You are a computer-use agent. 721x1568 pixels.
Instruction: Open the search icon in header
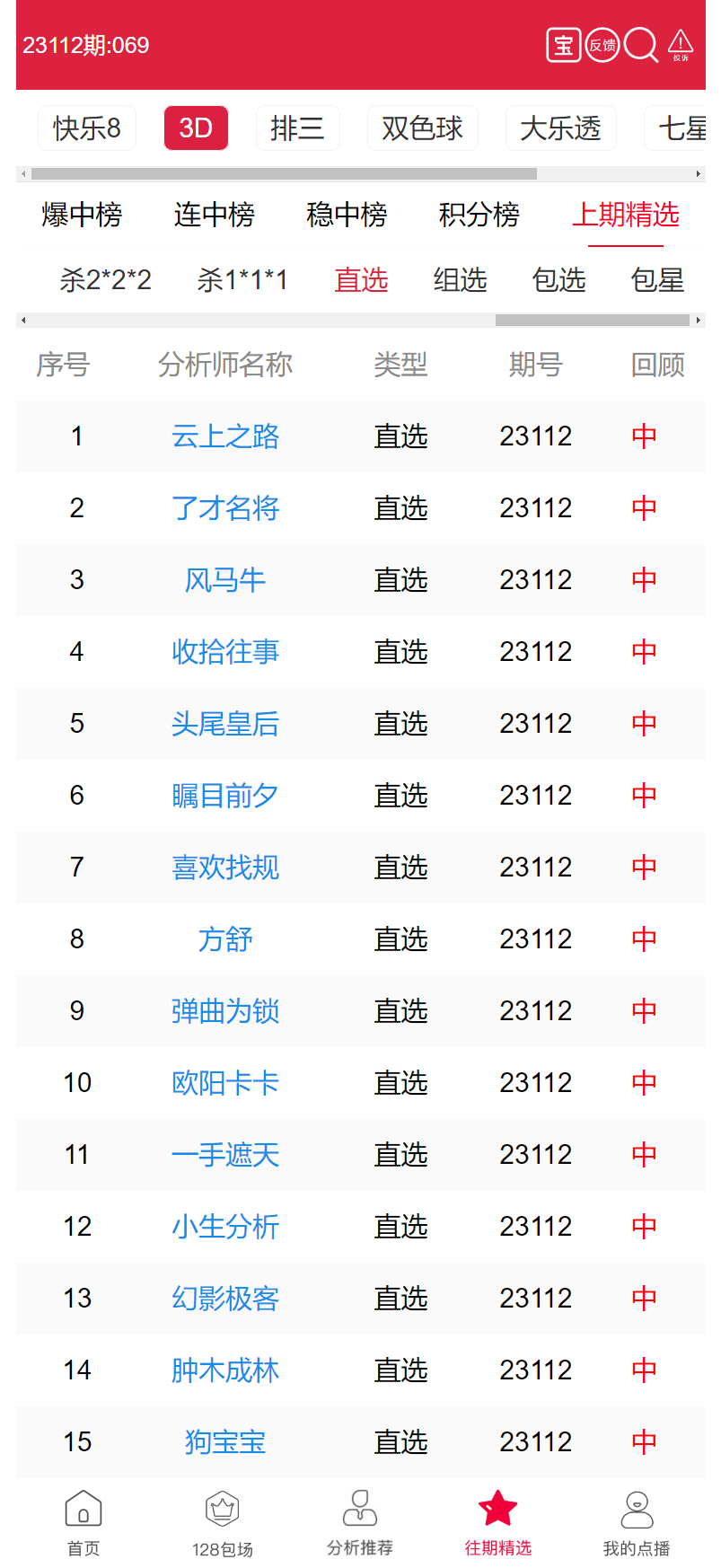click(x=640, y=45)
